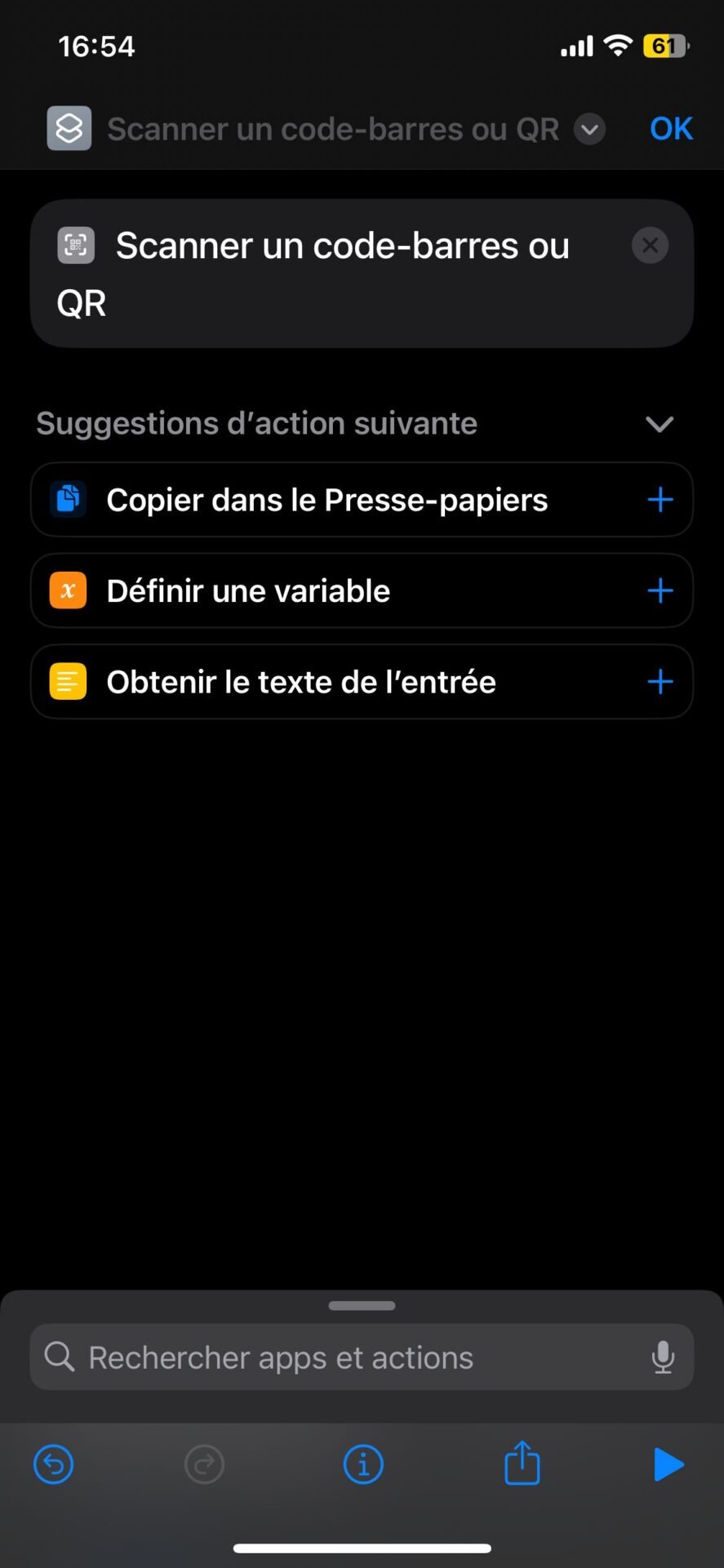The image size is (724, 1568).
Task: Tap the Shortcuts icon next to the title
Action: pos(69,128)
